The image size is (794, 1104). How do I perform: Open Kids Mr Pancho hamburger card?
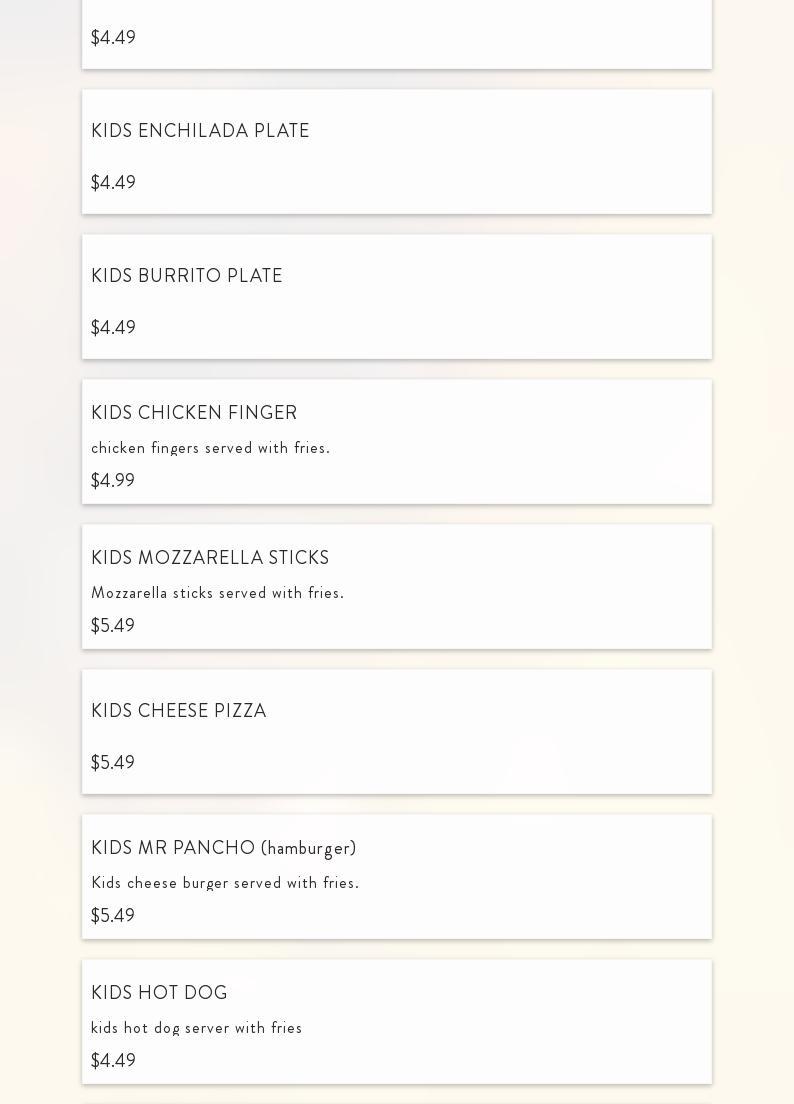click(396, 877)
